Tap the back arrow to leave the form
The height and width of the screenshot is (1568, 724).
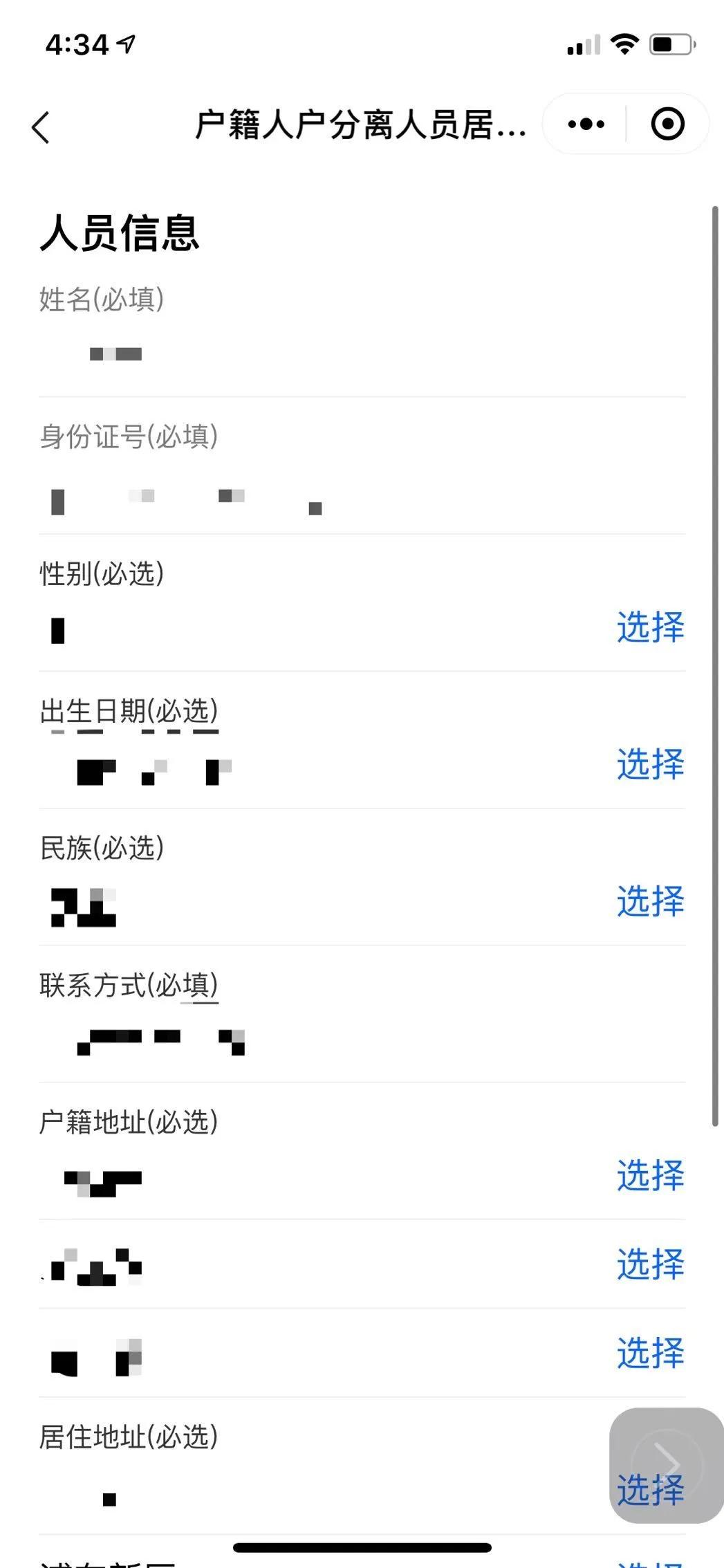[40, 127]
